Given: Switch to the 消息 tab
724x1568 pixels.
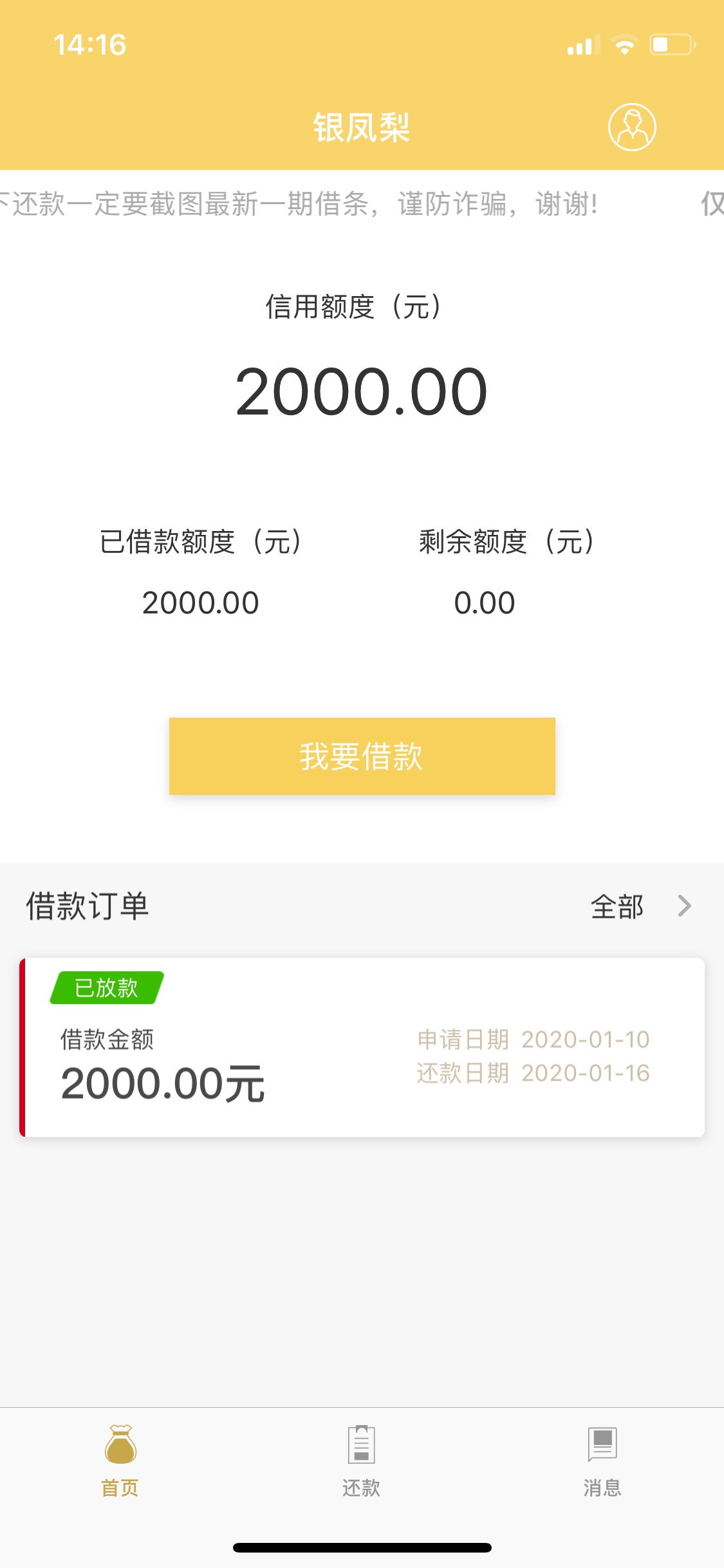Looking at the screenshot, I should (x=602, y=1461).
